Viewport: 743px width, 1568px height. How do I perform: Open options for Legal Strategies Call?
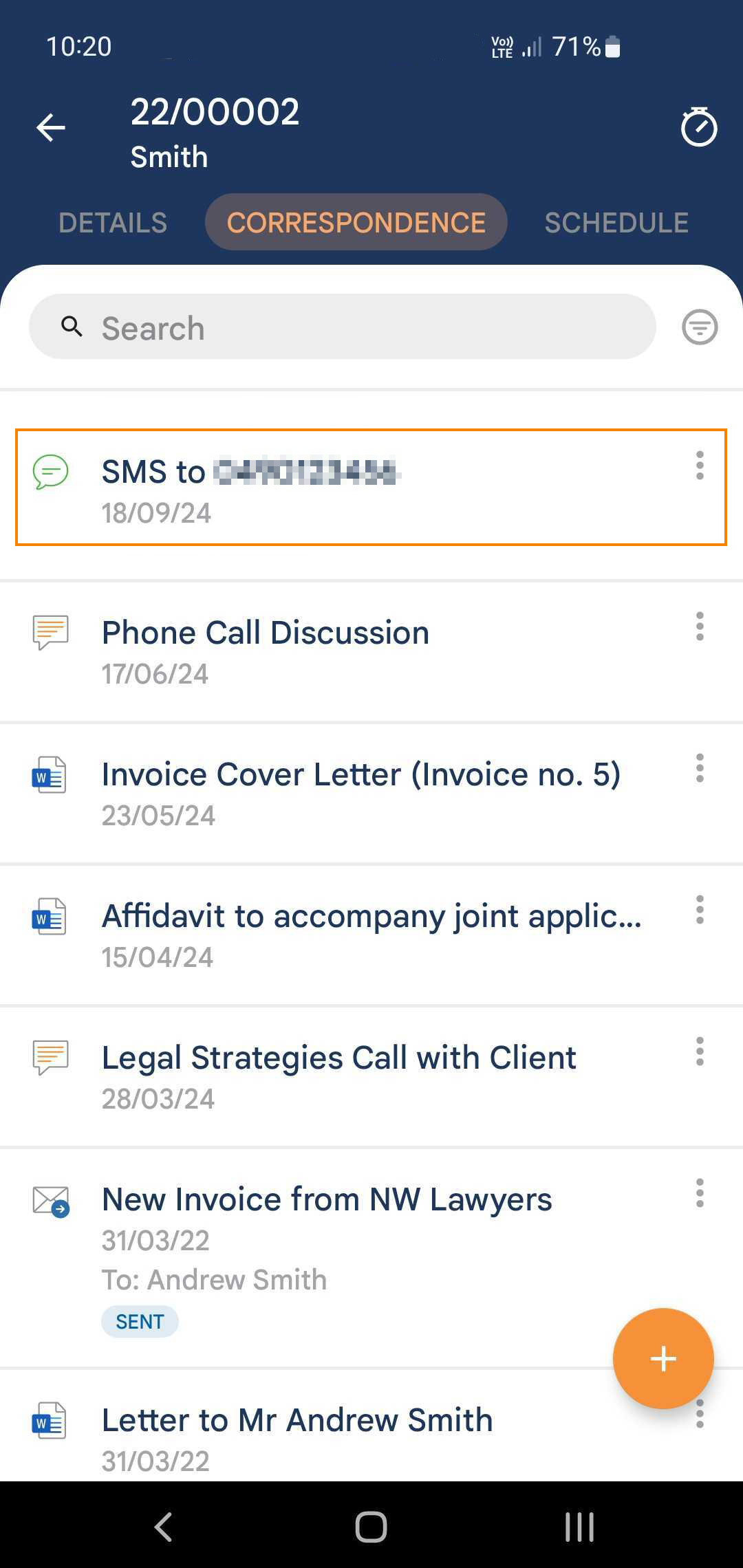[700, 1052]
